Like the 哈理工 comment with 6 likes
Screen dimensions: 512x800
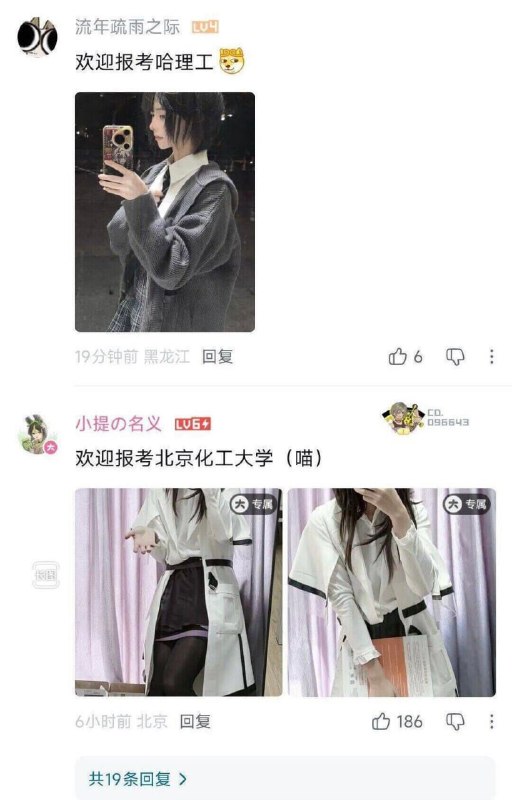coord(405,356)
